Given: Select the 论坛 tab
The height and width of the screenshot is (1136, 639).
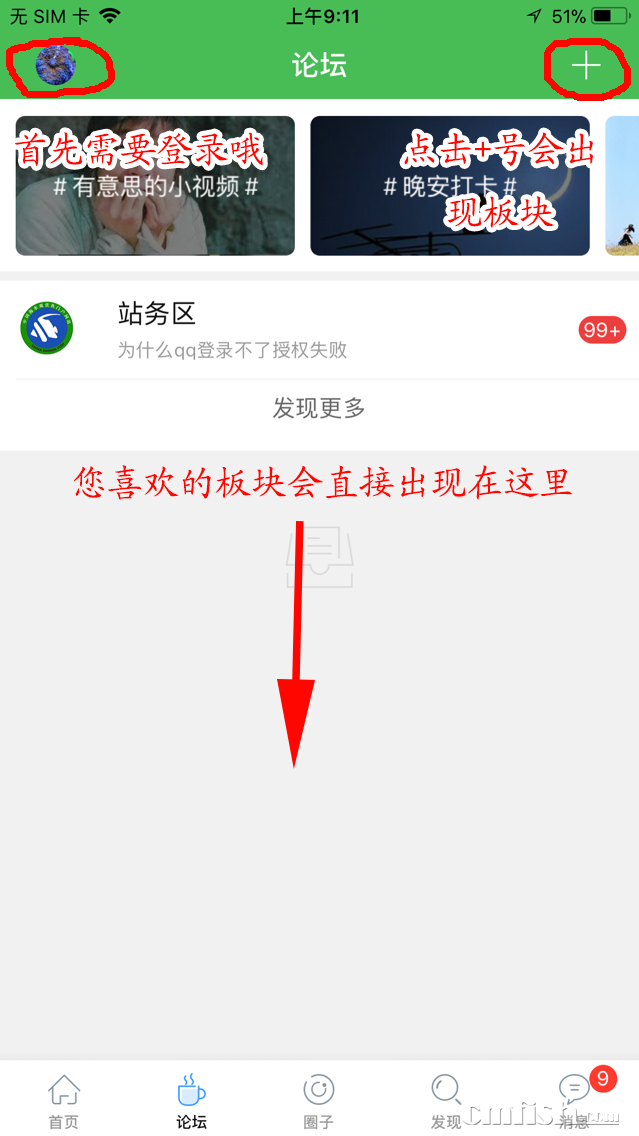Looking at the screenshot, I should point(191,1100).
